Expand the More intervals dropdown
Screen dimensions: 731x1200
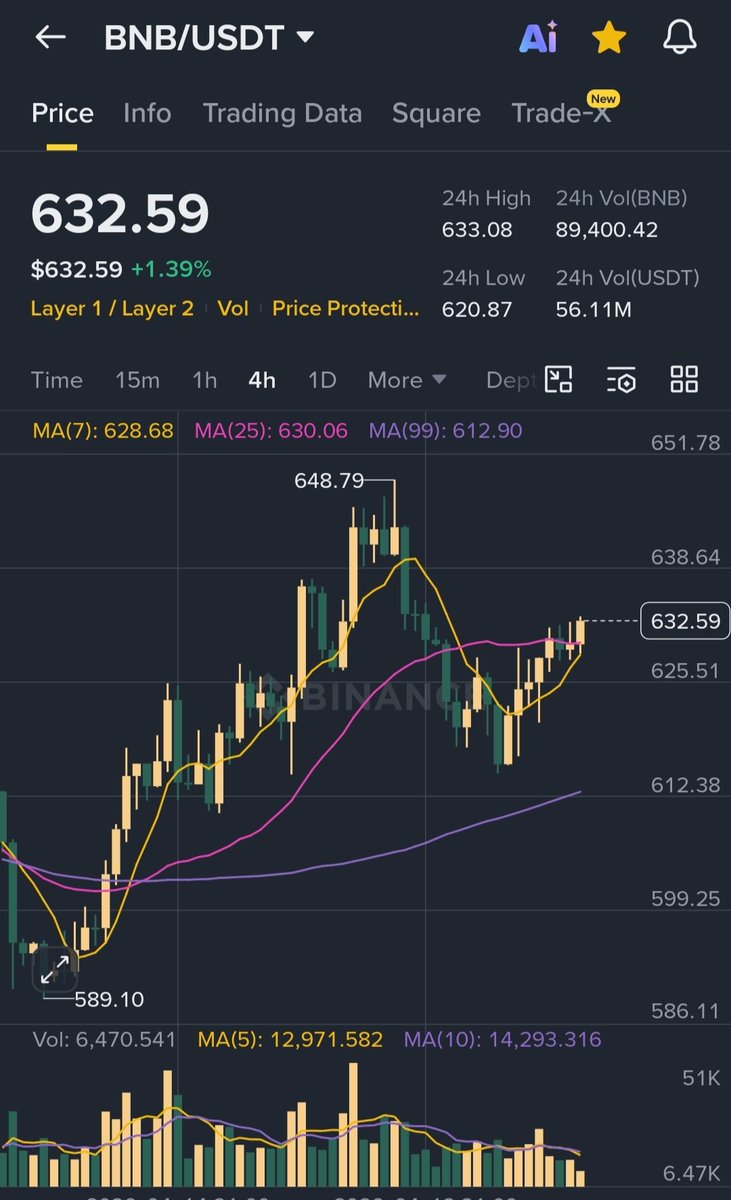(406, 380)
